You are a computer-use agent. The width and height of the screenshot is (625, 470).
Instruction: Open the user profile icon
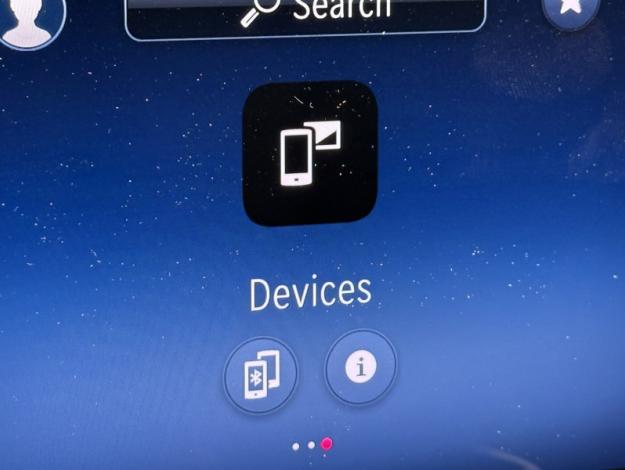32,20
